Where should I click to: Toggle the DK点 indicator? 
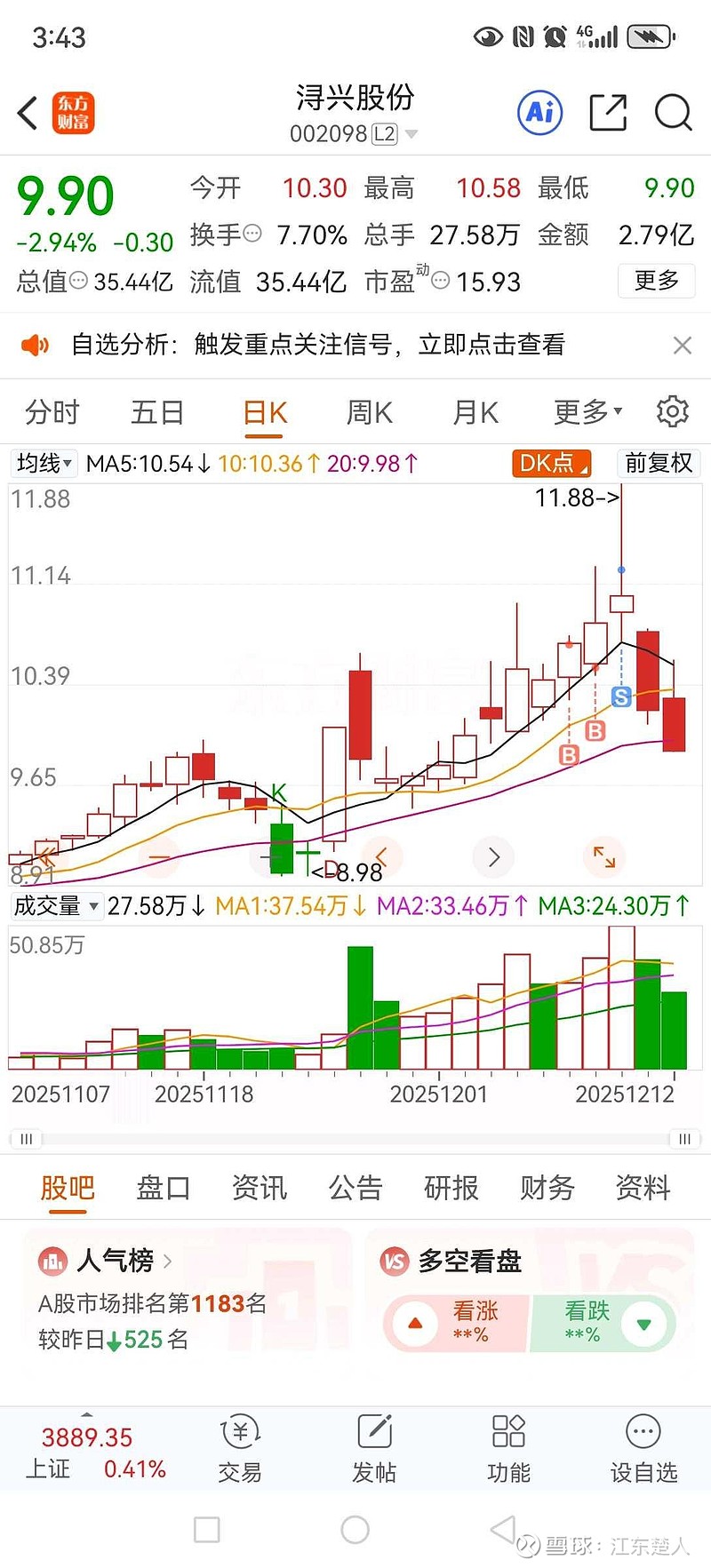[550, 464]
